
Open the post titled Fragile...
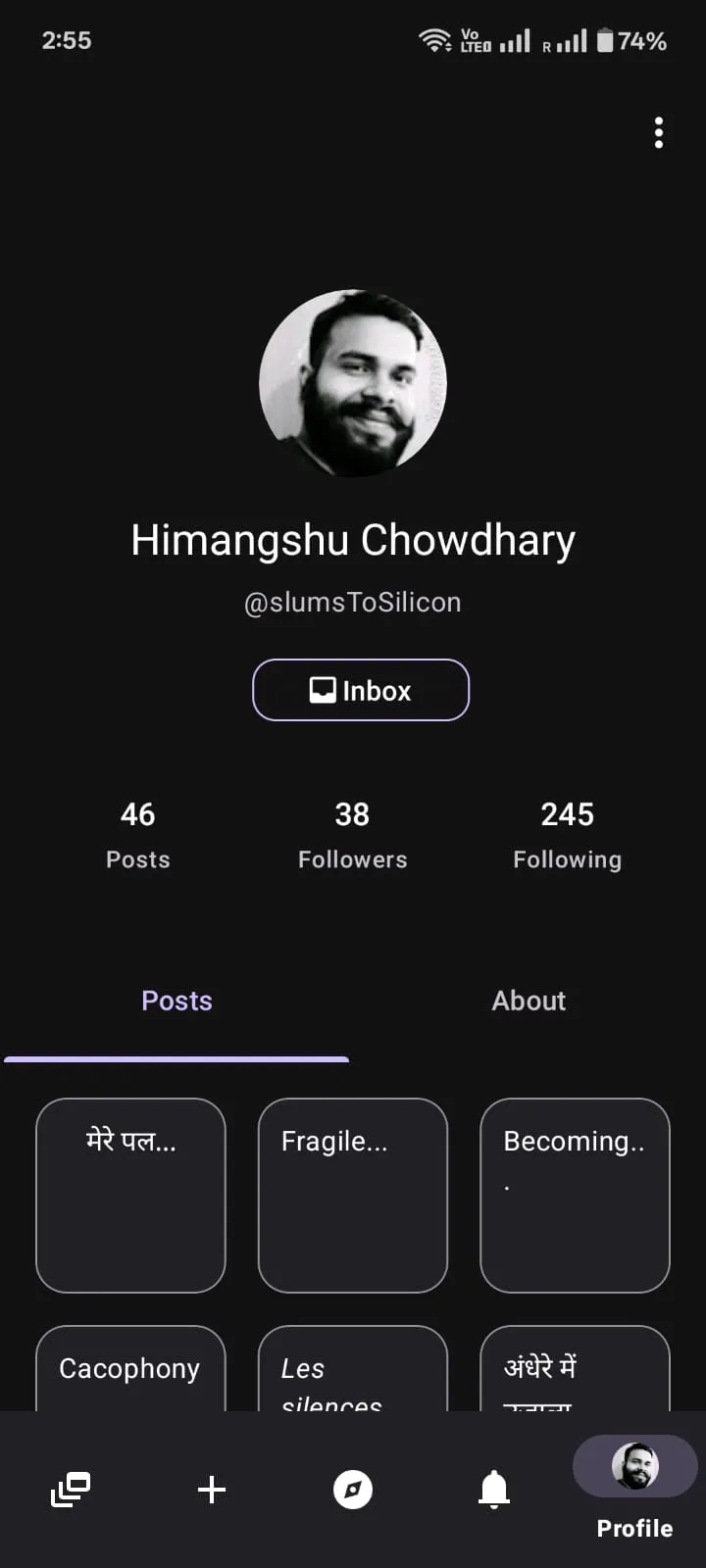click(353, 1196)
